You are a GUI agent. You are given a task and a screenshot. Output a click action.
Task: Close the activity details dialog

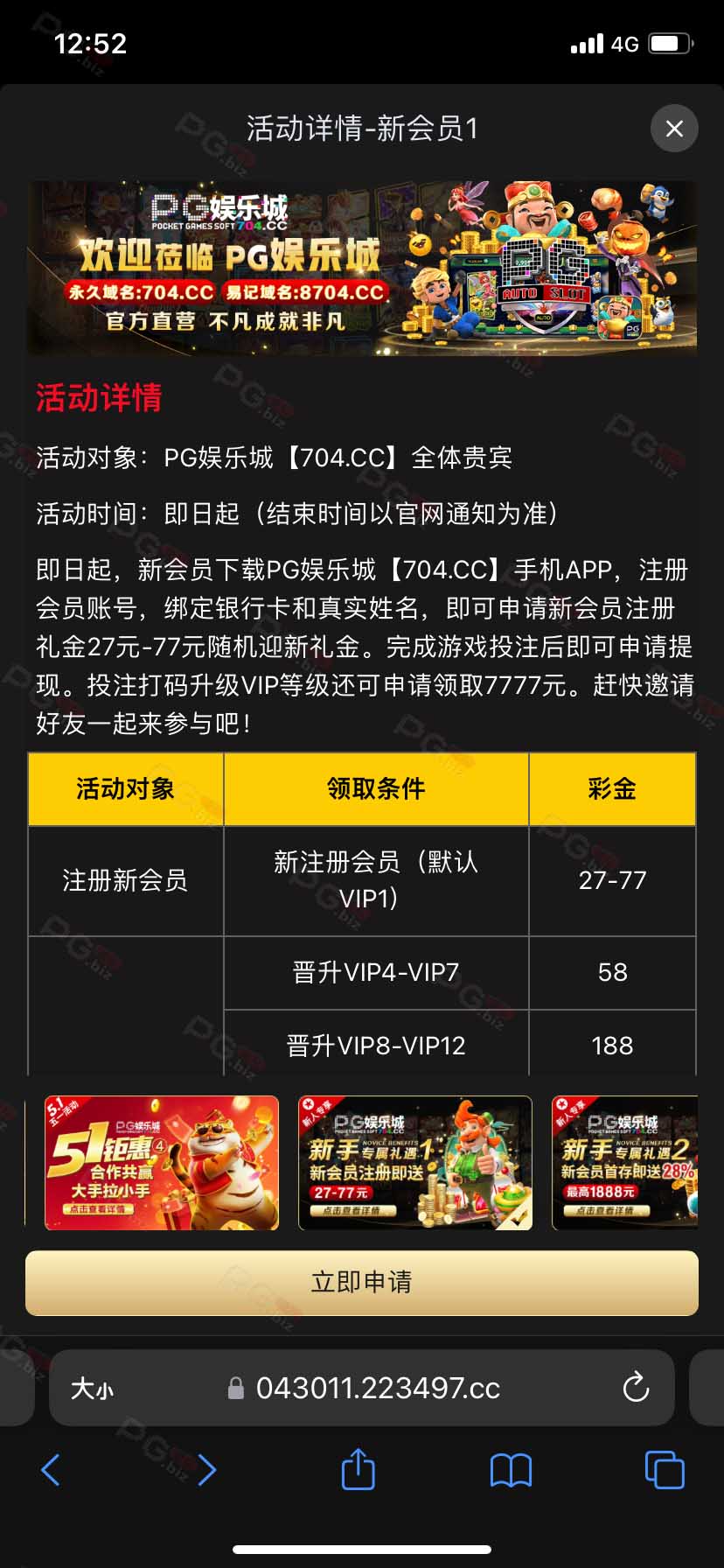pos(673,129)
